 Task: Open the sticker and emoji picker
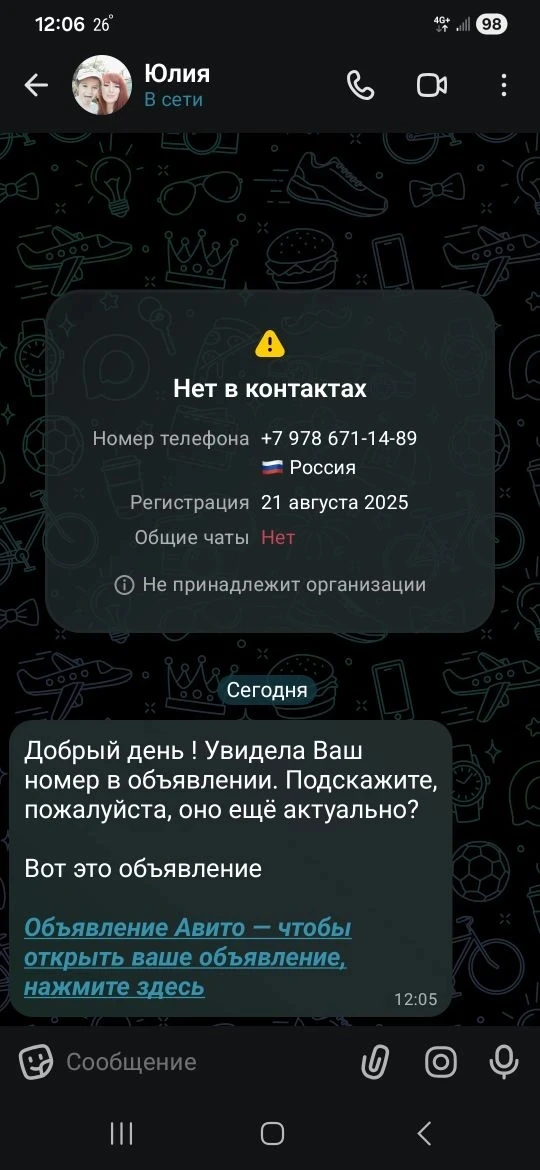(x=36, y=1061)
